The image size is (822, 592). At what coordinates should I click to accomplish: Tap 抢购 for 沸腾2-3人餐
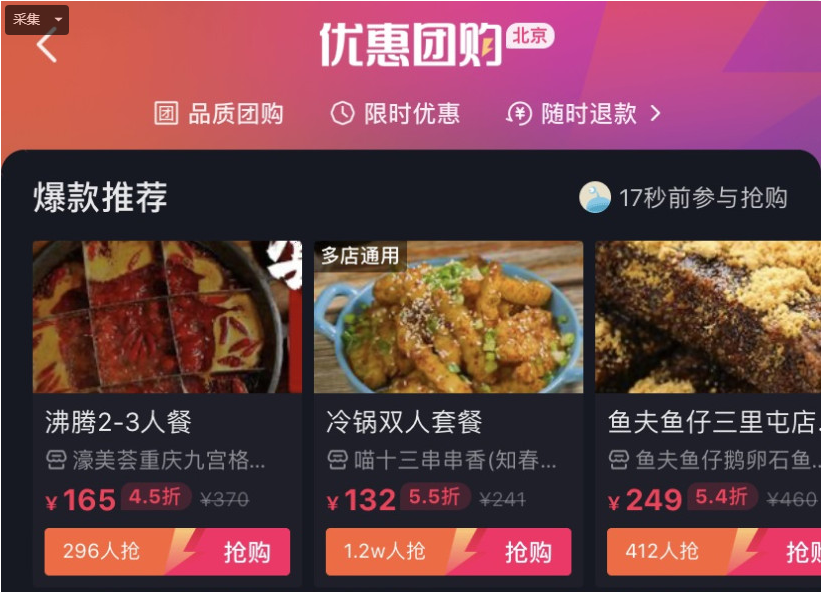(246, 551)
